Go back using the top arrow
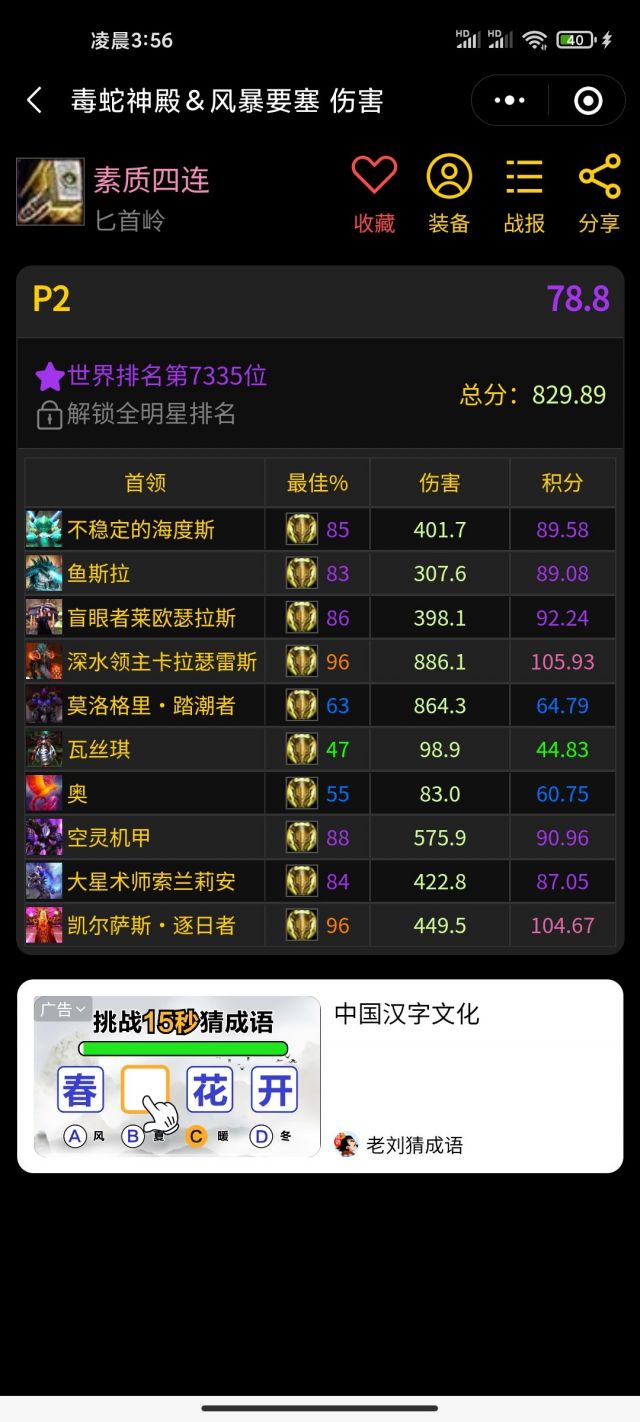The width and height of the screenshot is (640, 1422). pyautogui.click(x=35, y=100)
